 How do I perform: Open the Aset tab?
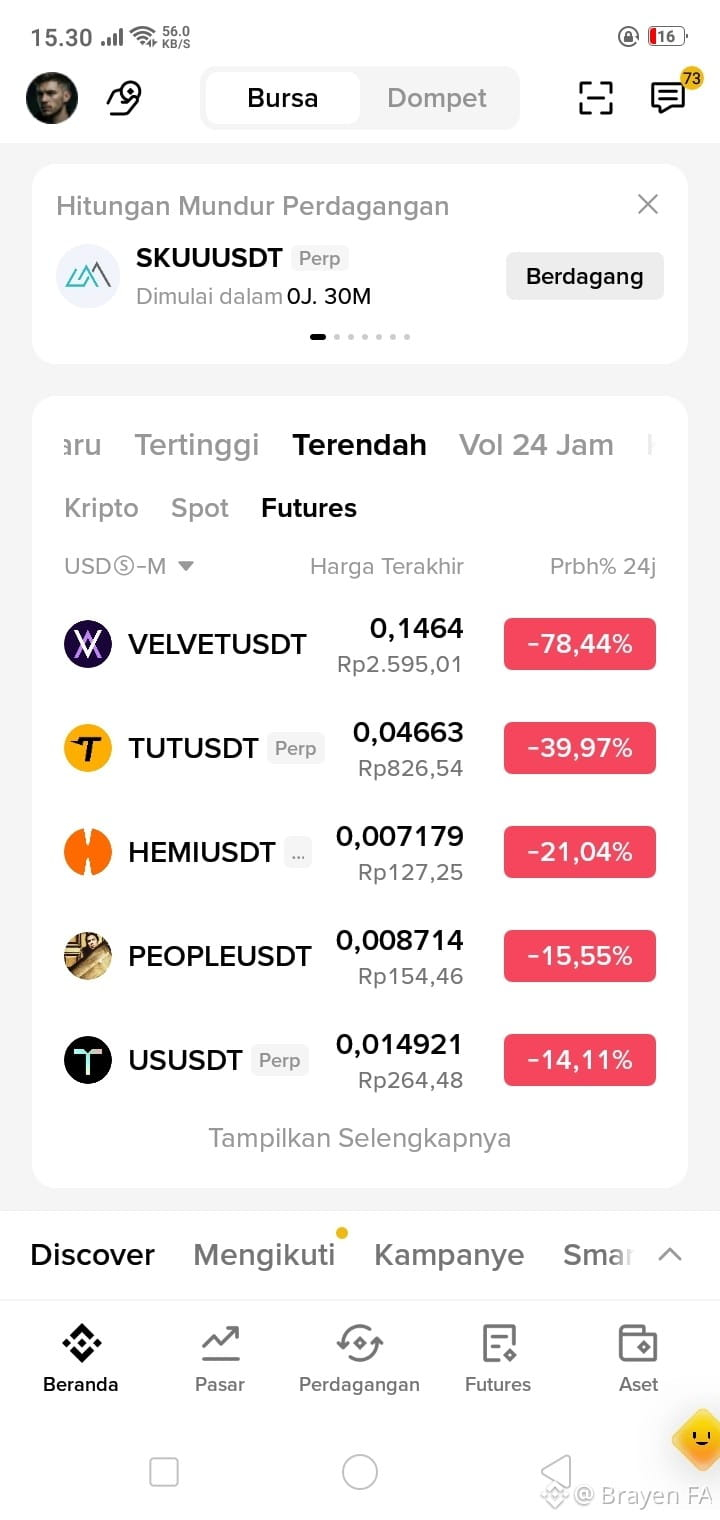point(638,1358)
